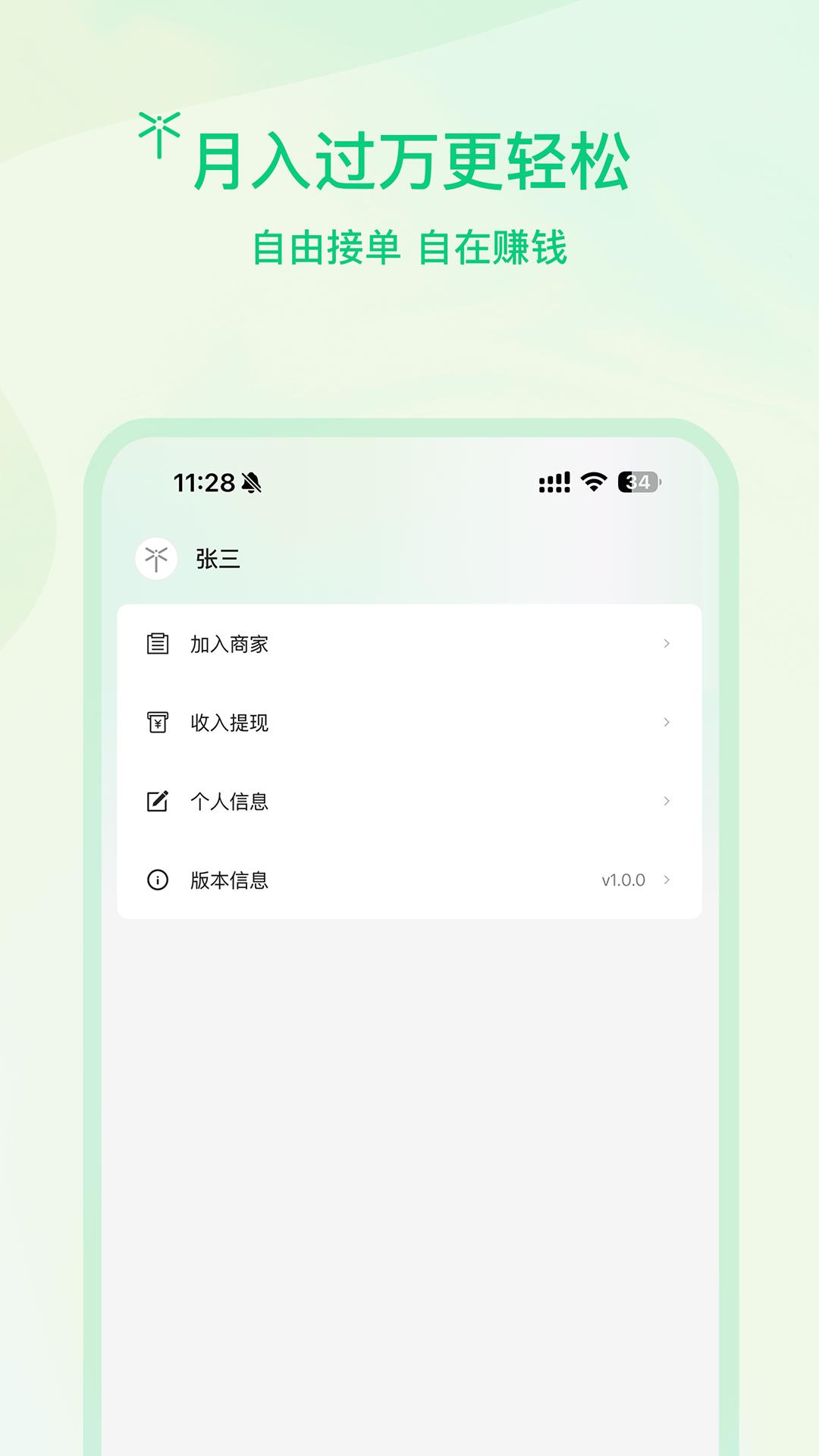Expand the 个人信息 row chevron
This screenshot has width=819, height=1456.
(x=667, y=801)
